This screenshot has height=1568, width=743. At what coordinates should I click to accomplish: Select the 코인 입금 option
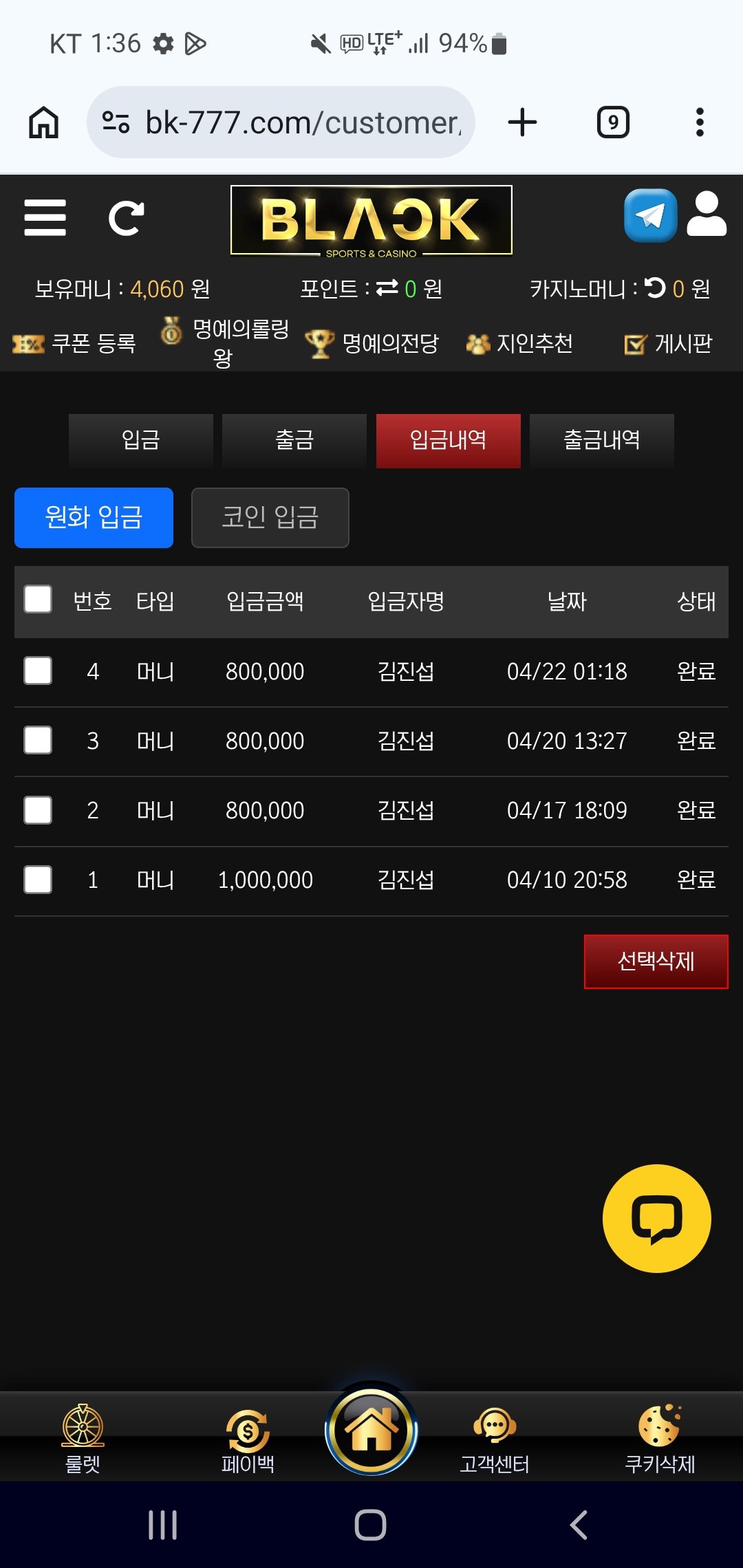[270, 517]
